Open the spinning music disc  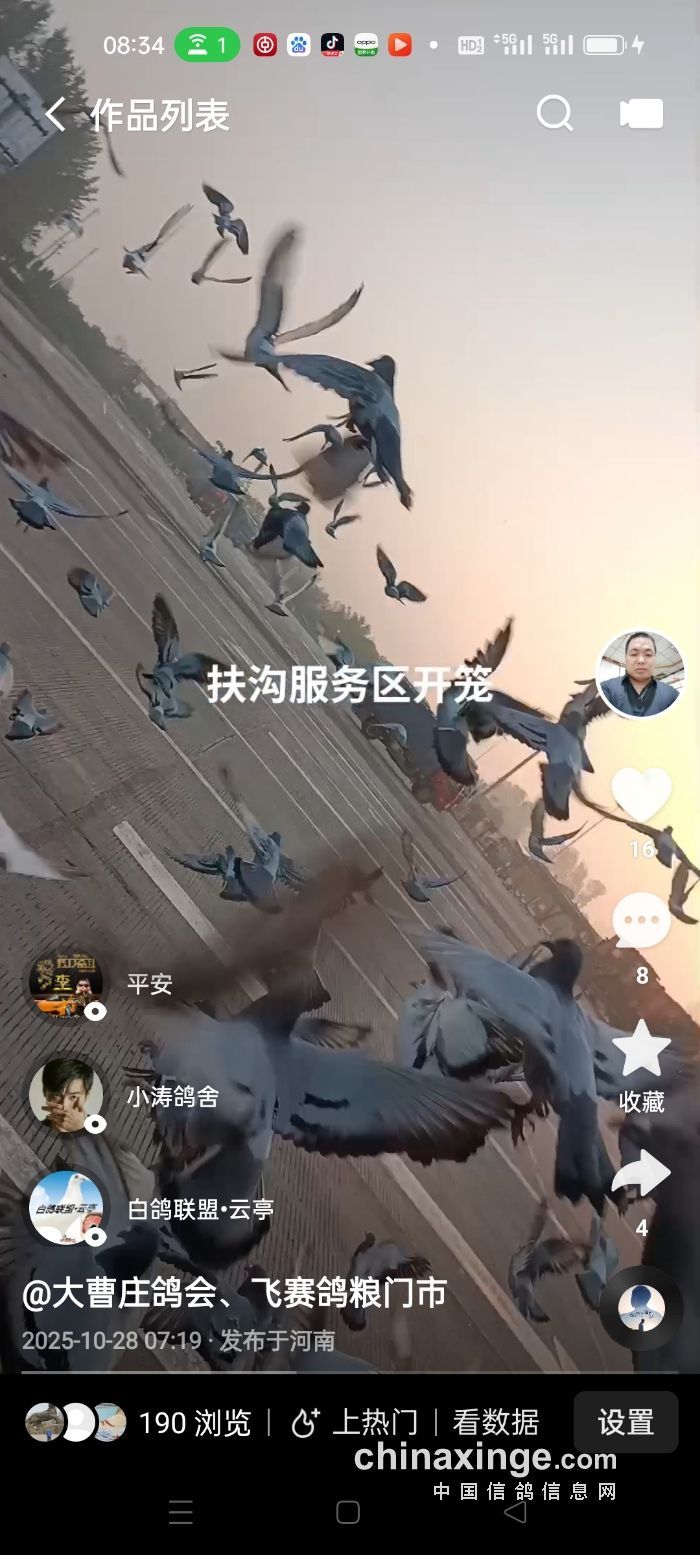coord(641,1307)
